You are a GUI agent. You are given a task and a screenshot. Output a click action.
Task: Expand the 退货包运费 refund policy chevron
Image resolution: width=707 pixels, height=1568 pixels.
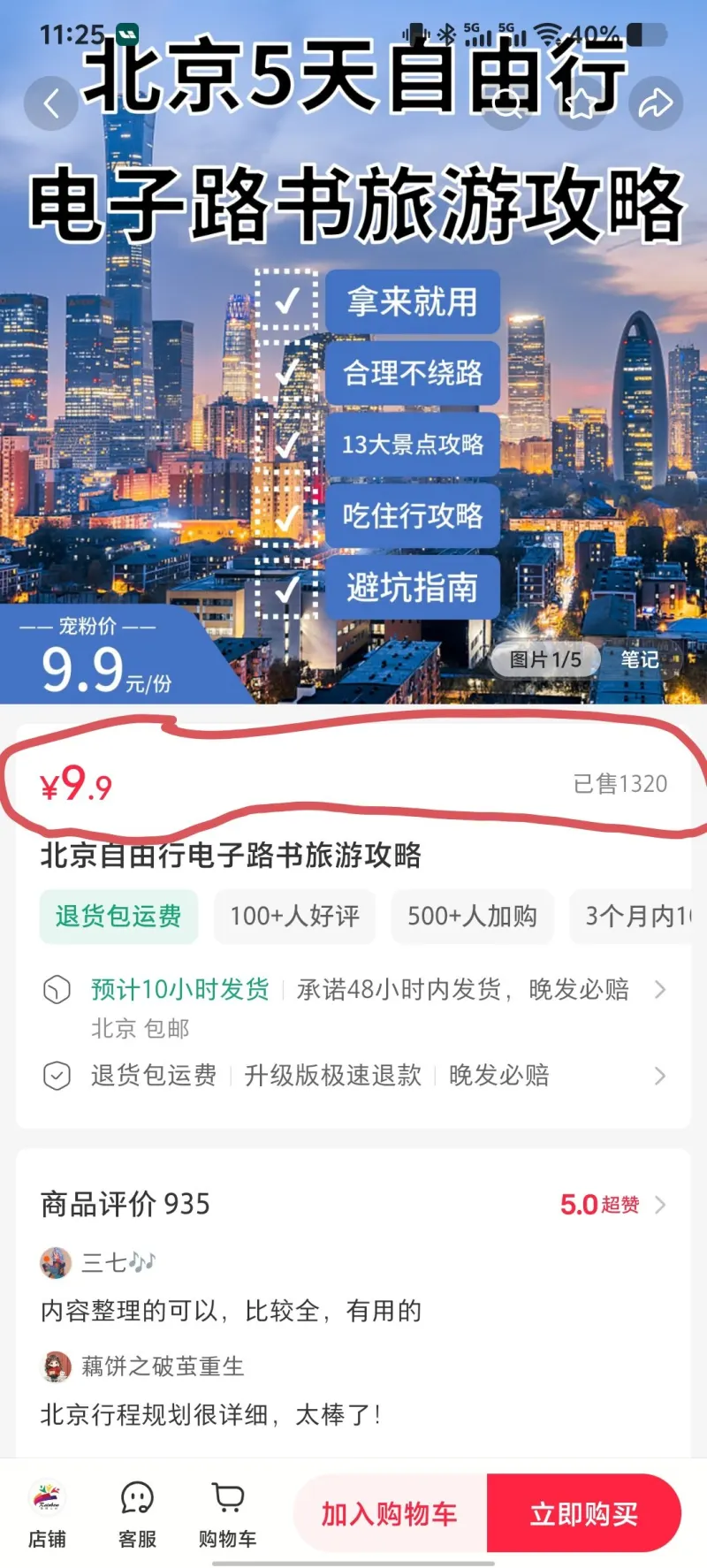point(661,1076)
